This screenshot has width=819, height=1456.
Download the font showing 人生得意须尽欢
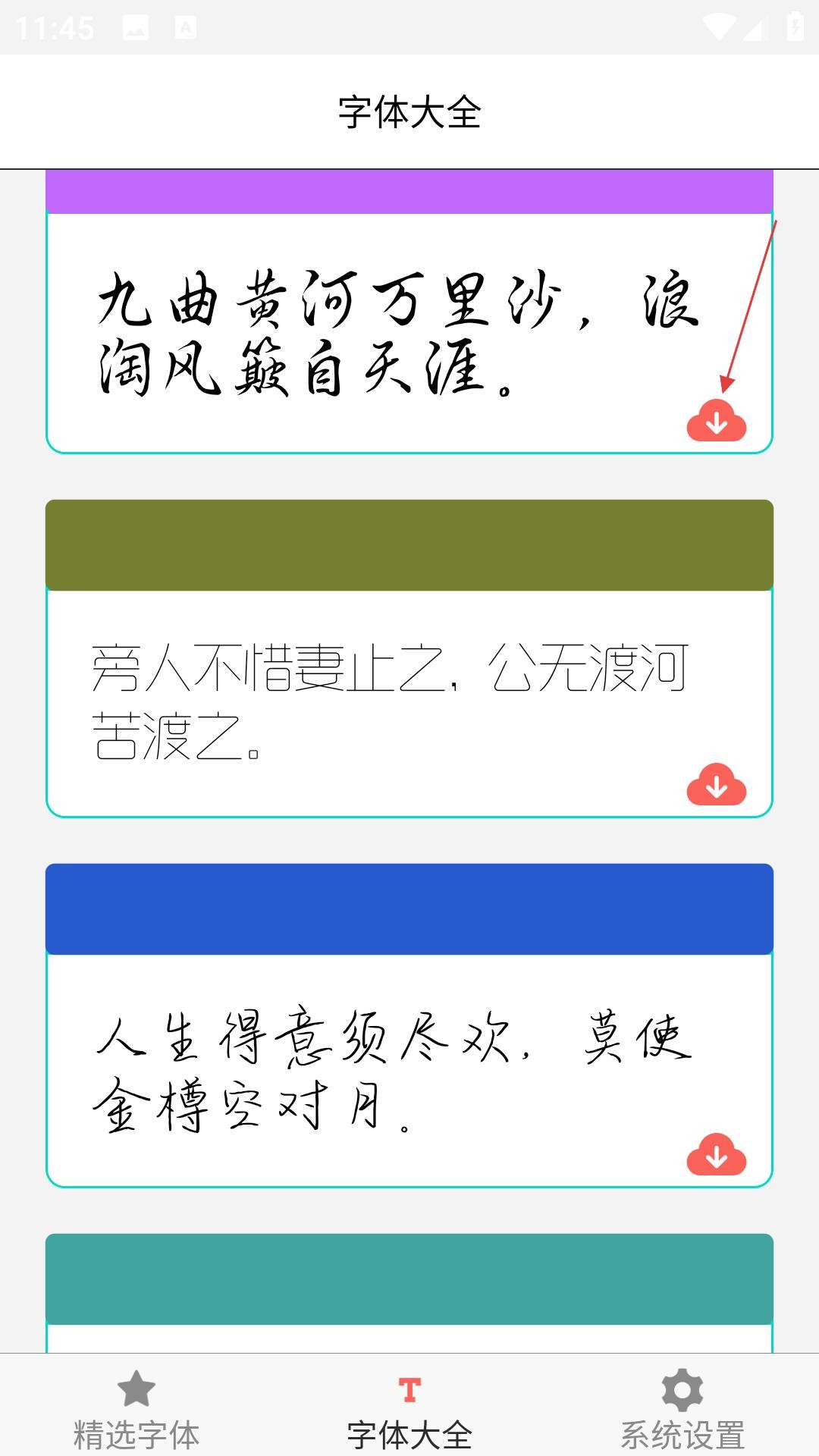pyautogui.click(x=716, y=1155)
